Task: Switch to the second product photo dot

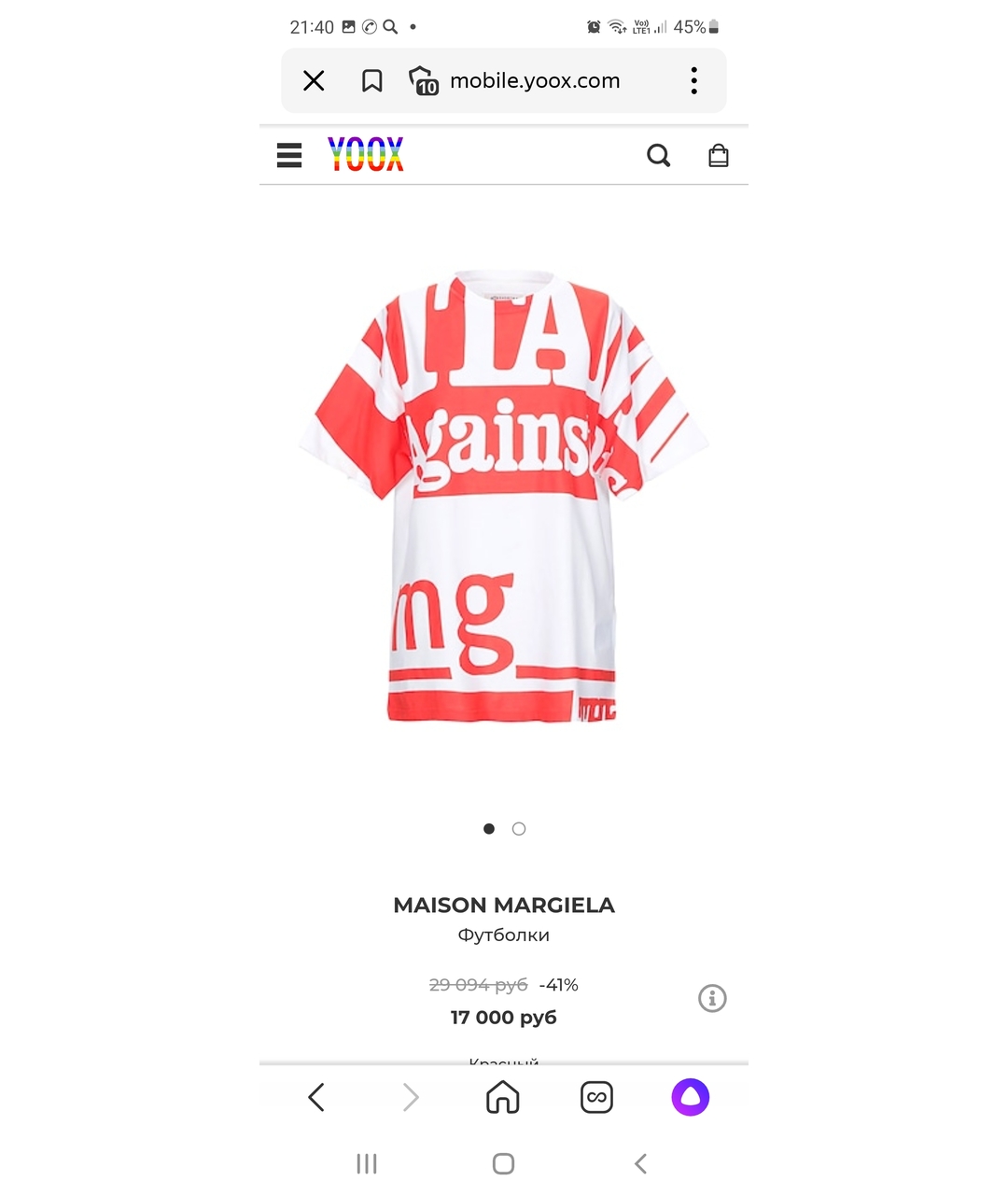Action: pos(519,828)
